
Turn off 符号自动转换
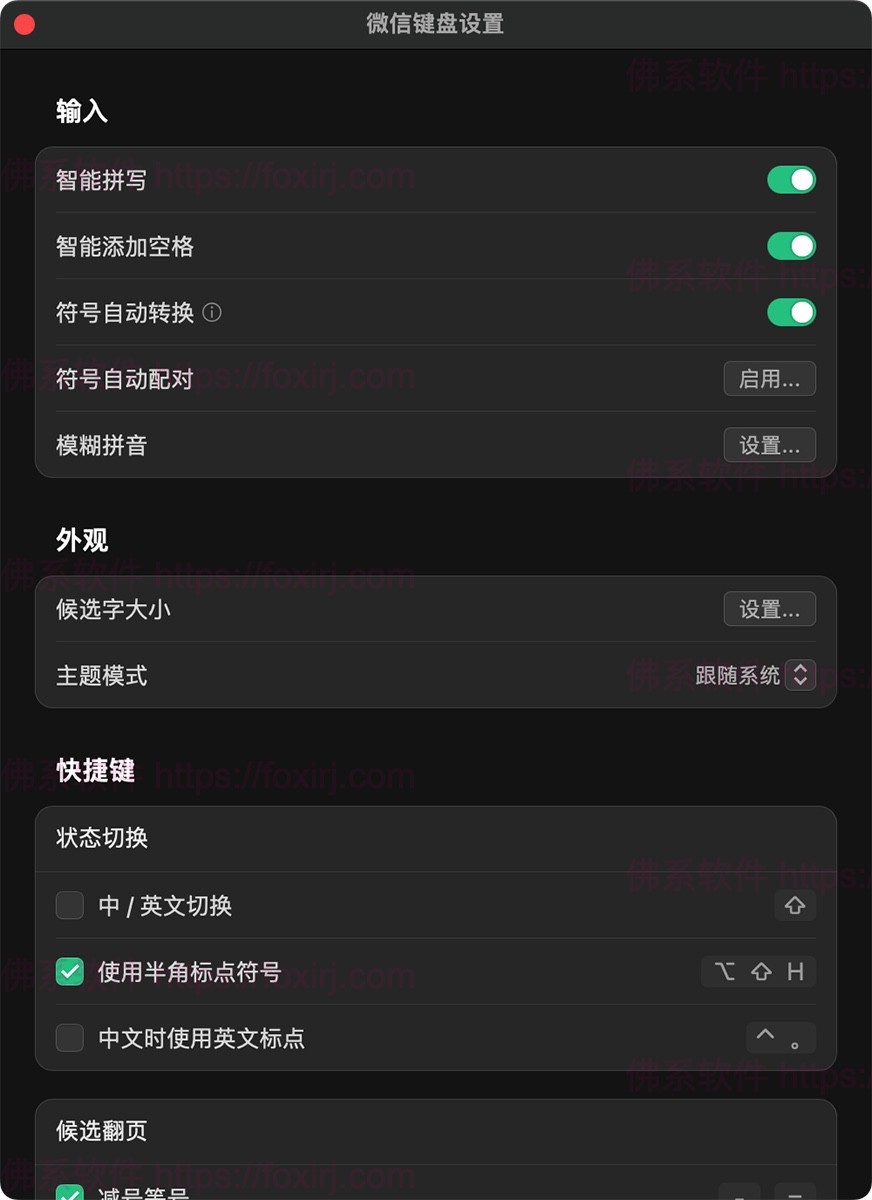(791, 313)
